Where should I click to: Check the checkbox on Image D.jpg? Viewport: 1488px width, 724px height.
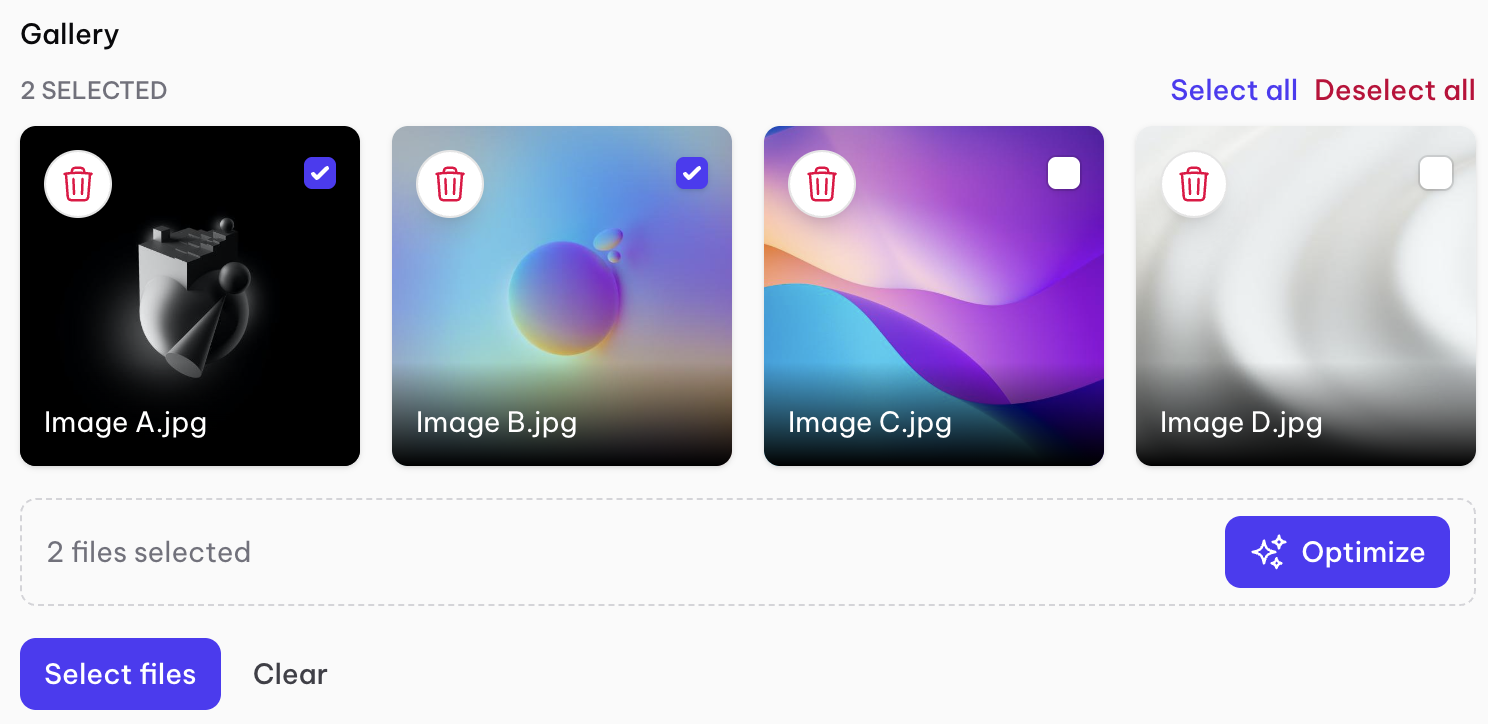(1436, 173)
